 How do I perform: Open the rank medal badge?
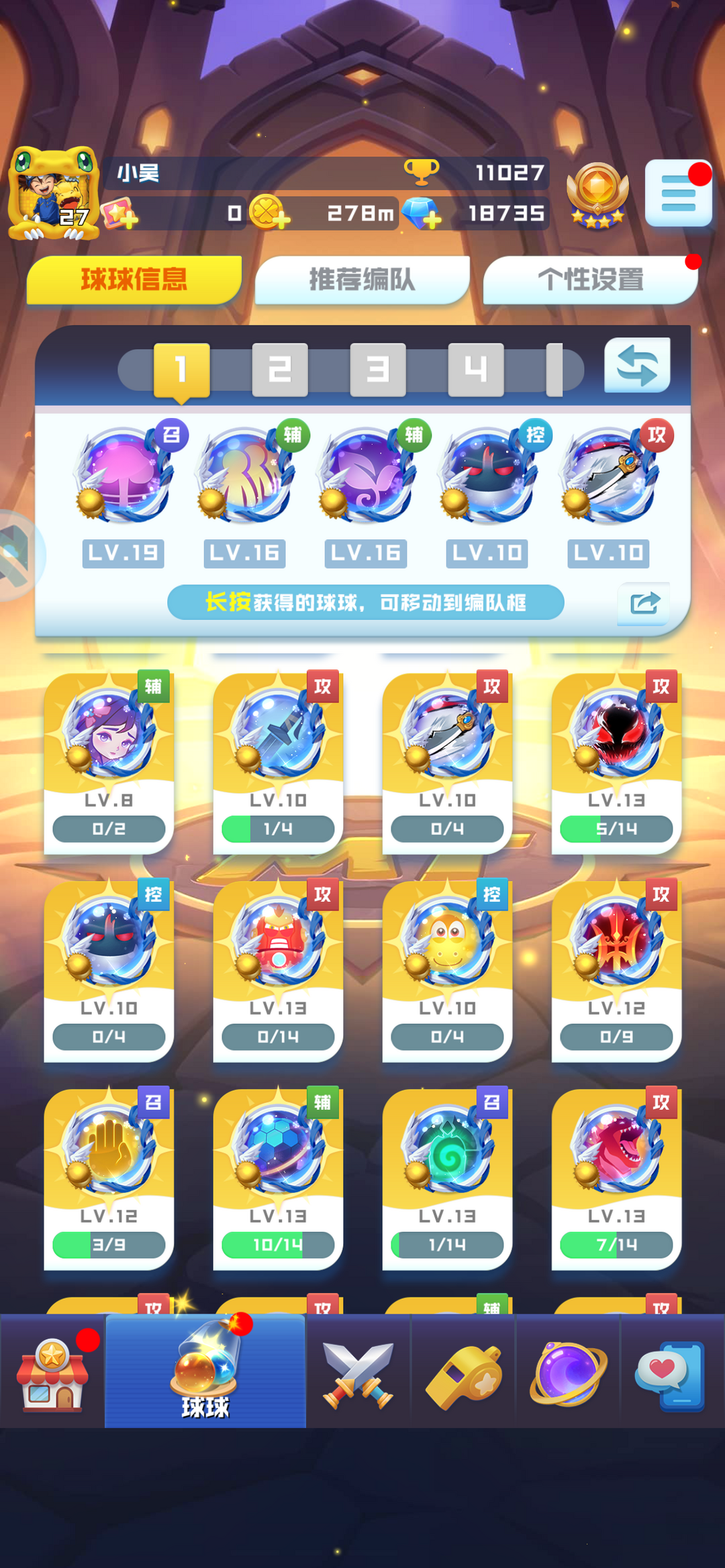pos(597,195)
